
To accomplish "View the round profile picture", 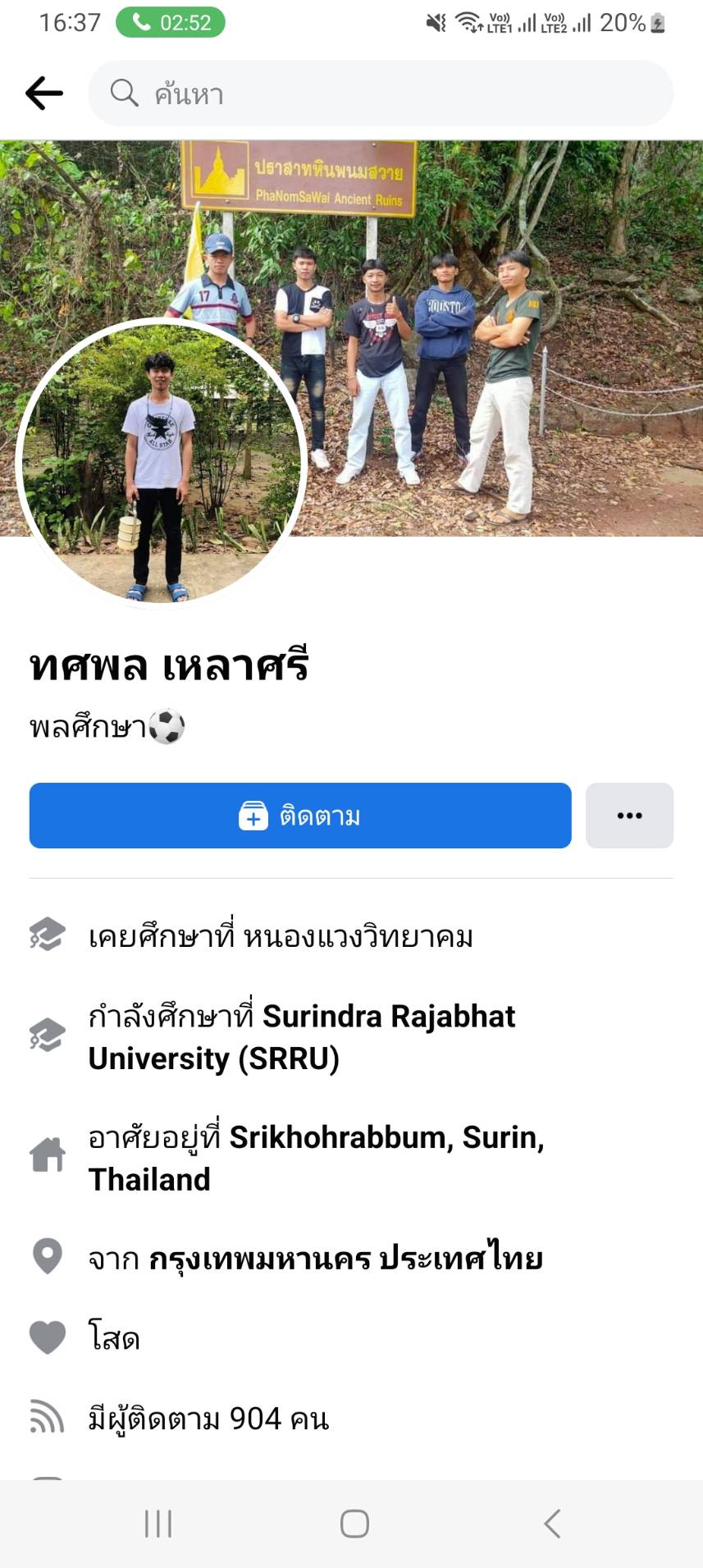I will click(161, 463).
